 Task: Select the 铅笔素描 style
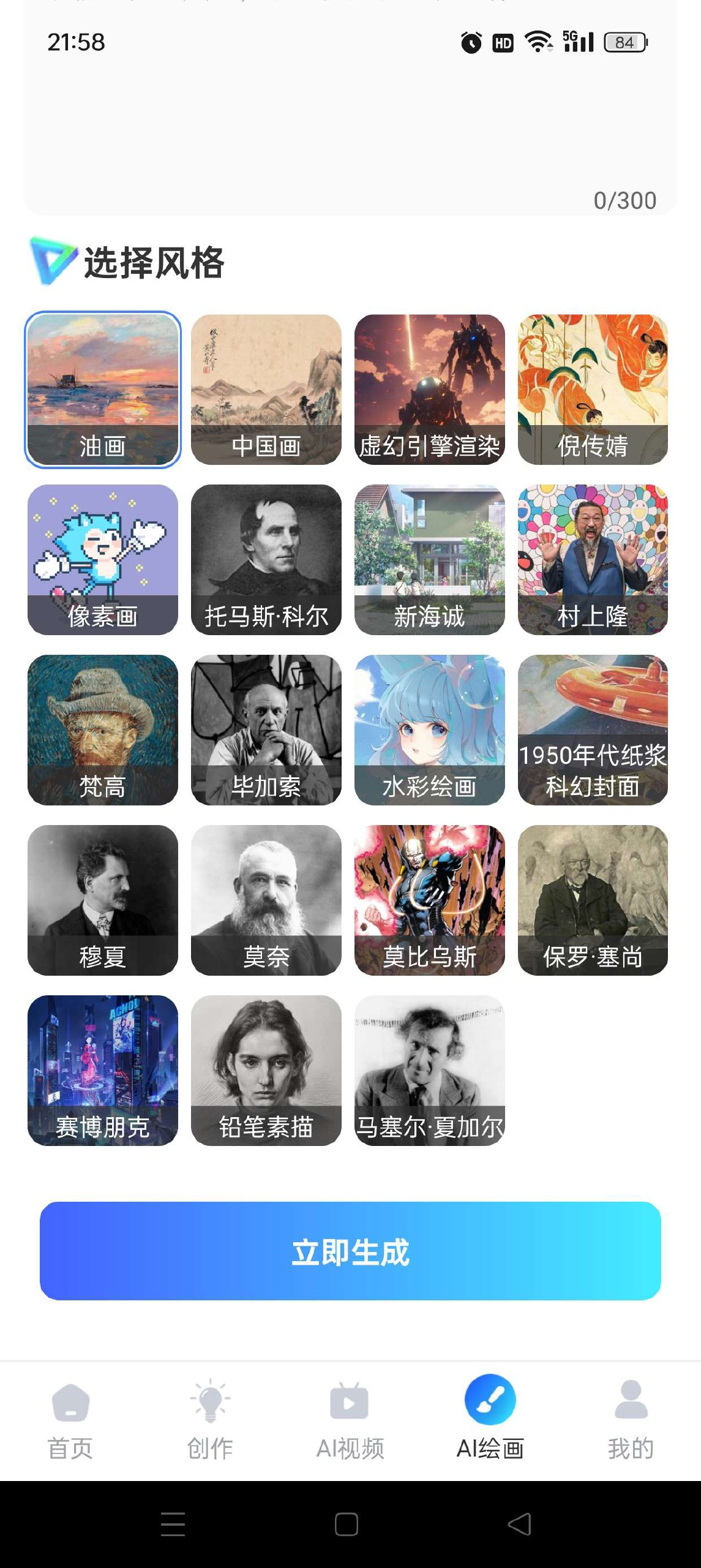(266, 1070)
